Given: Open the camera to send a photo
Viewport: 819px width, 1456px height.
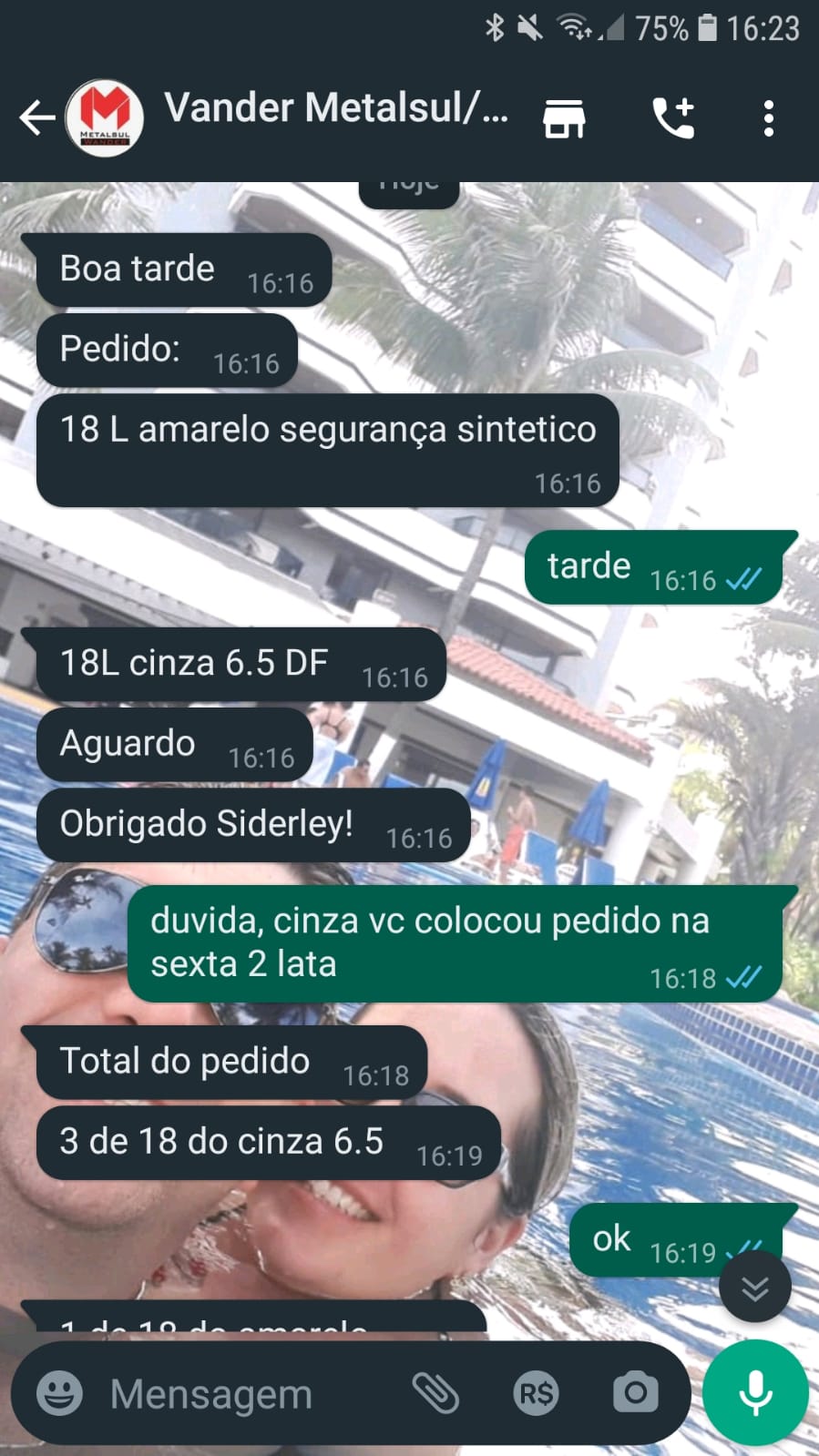Looking at the screenshot, I should click(635, 1393).
